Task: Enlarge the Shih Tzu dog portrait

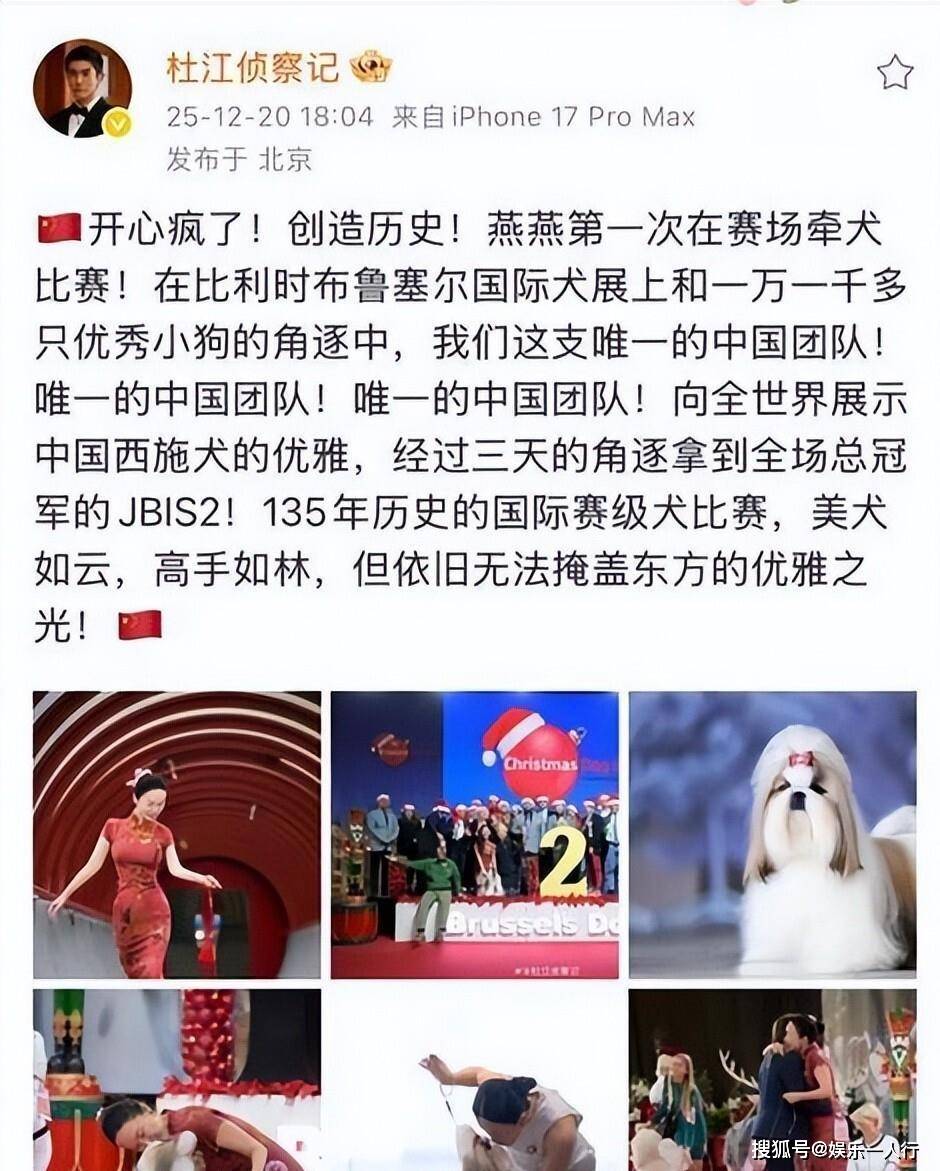Action: click(x=772, y=834)
